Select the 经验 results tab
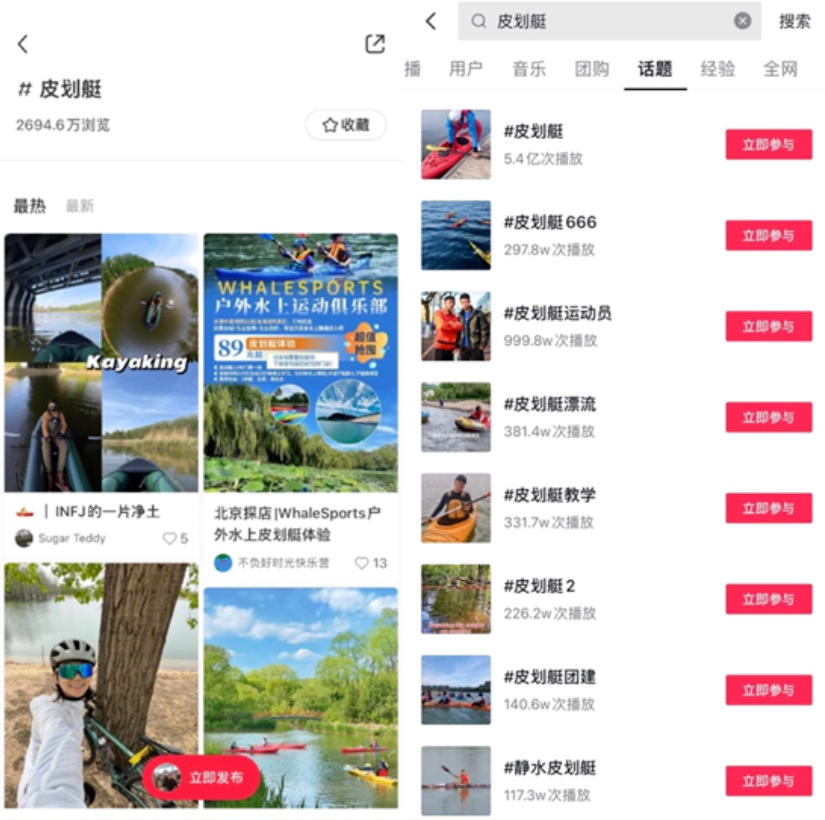Screen dimensions: 825x820 click(x=718, y=69)
